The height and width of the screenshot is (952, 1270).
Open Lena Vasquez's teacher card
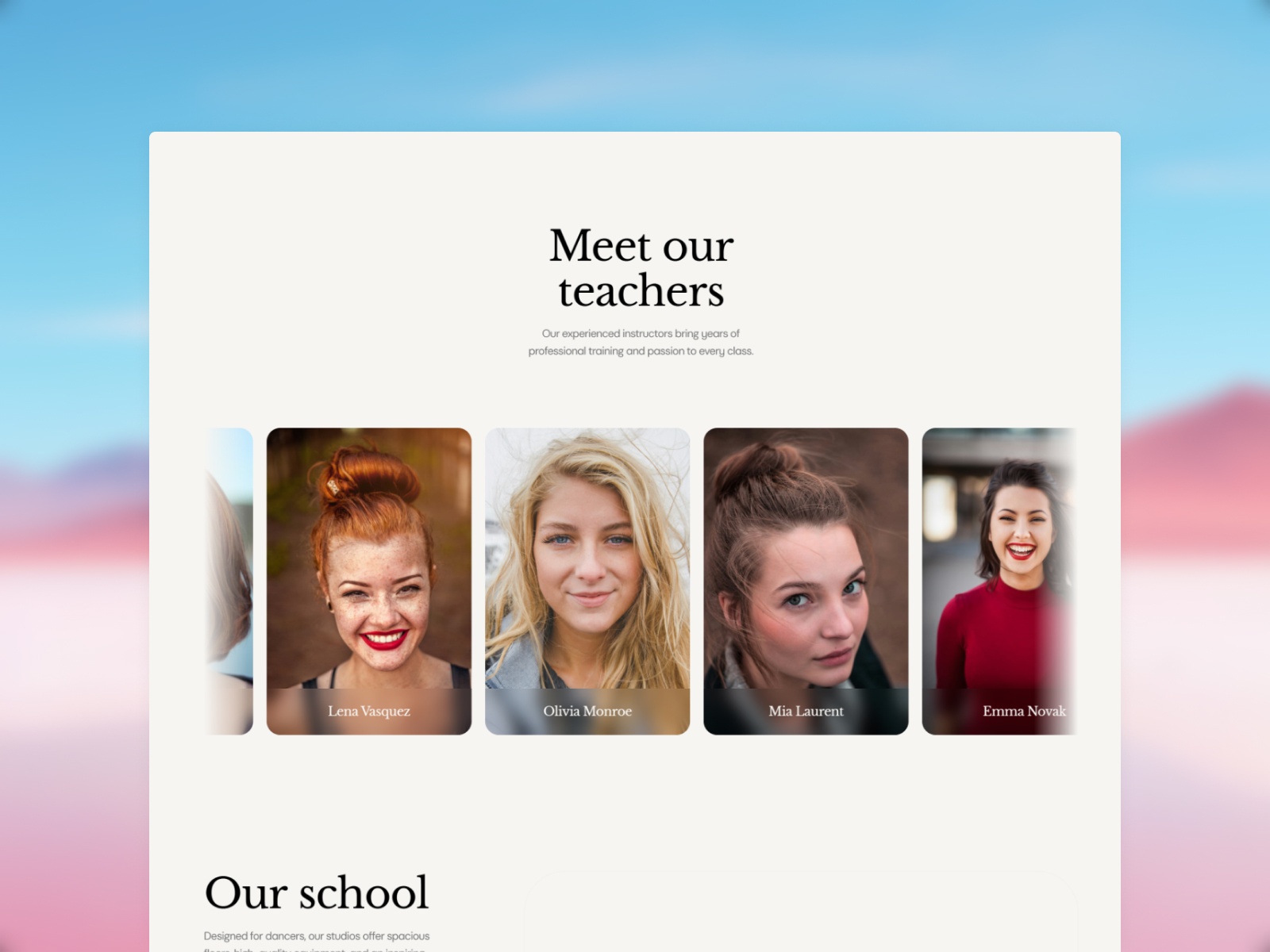369,581
